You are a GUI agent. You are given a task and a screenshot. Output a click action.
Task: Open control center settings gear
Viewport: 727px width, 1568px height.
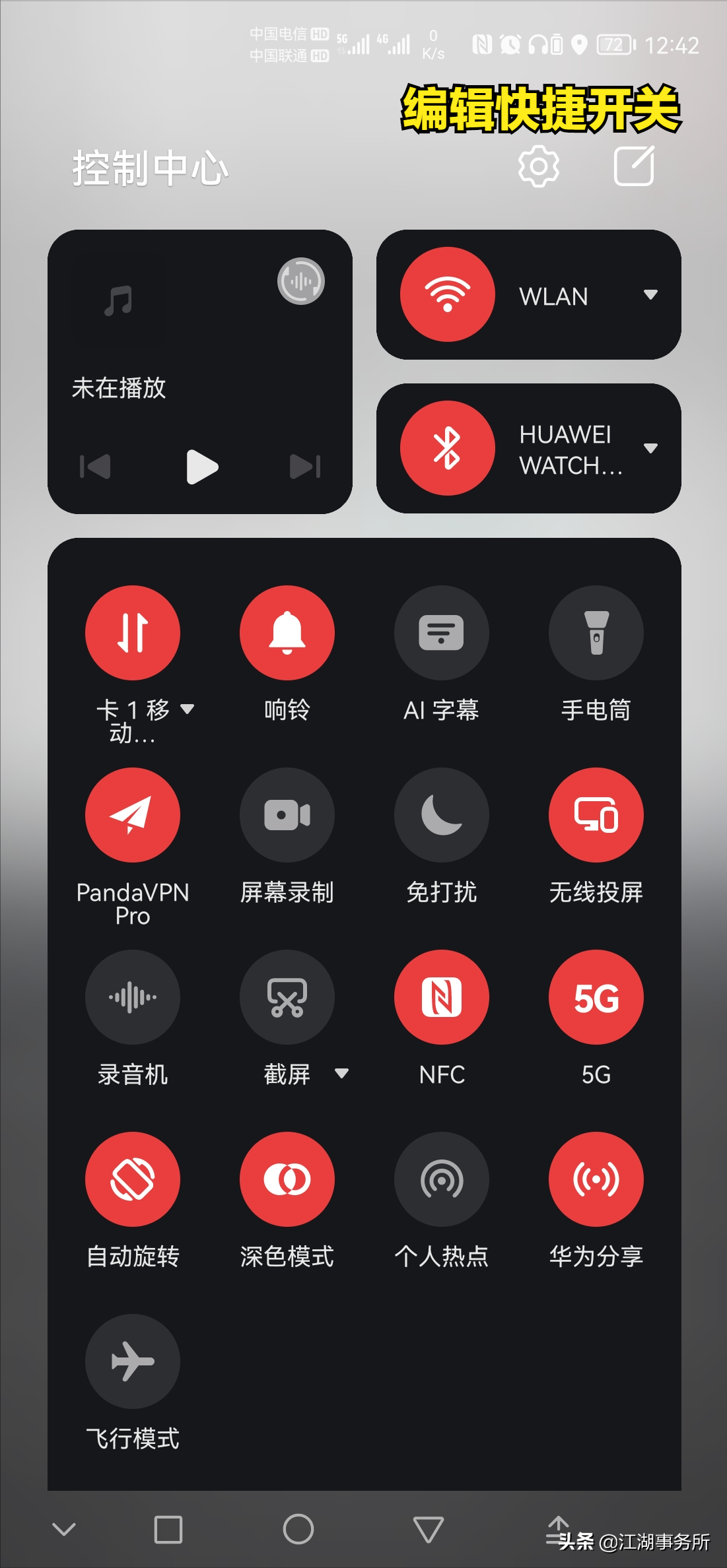(538, 166)
